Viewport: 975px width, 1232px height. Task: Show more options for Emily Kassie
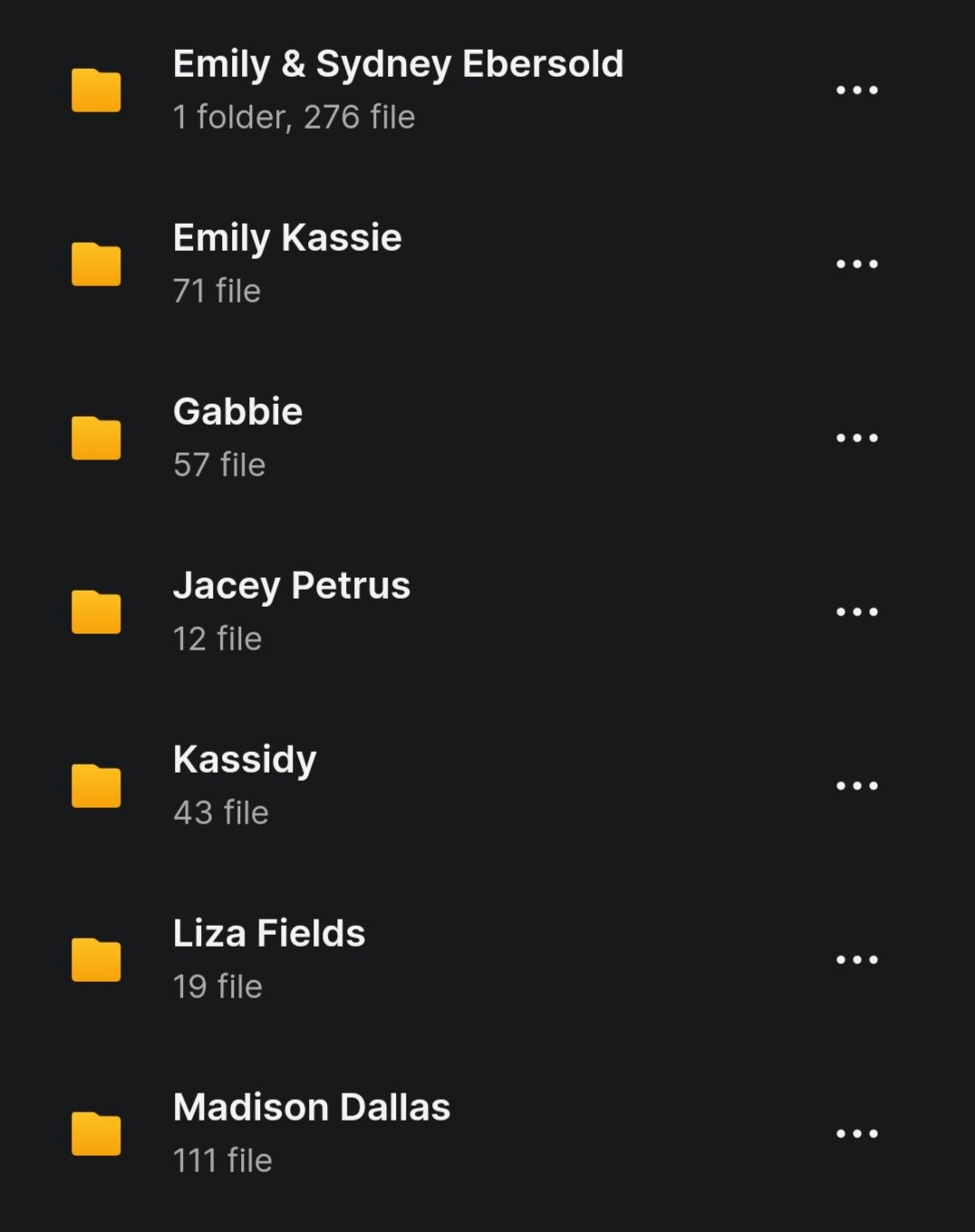pyautogui.click(x=856, y=265)
